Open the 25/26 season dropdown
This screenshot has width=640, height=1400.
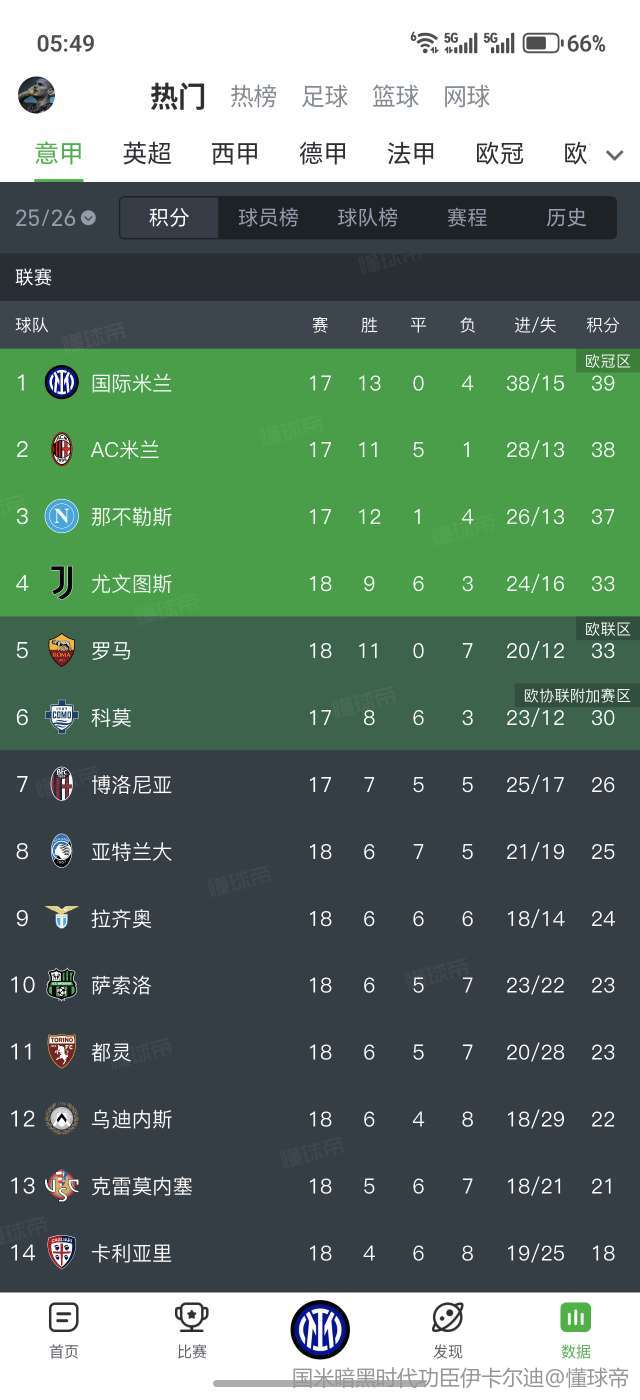(x=56, y=218)
